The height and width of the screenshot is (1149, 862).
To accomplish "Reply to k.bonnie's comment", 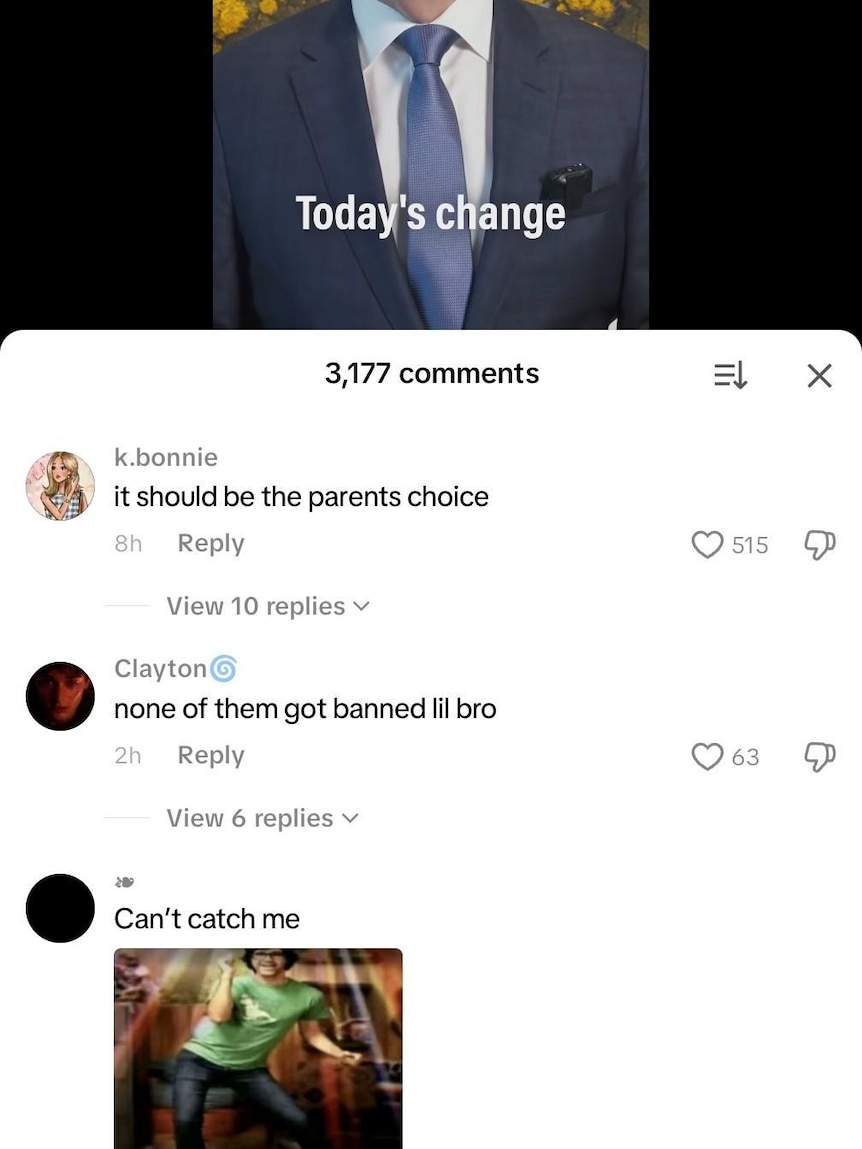I will [x=210, y=543].
